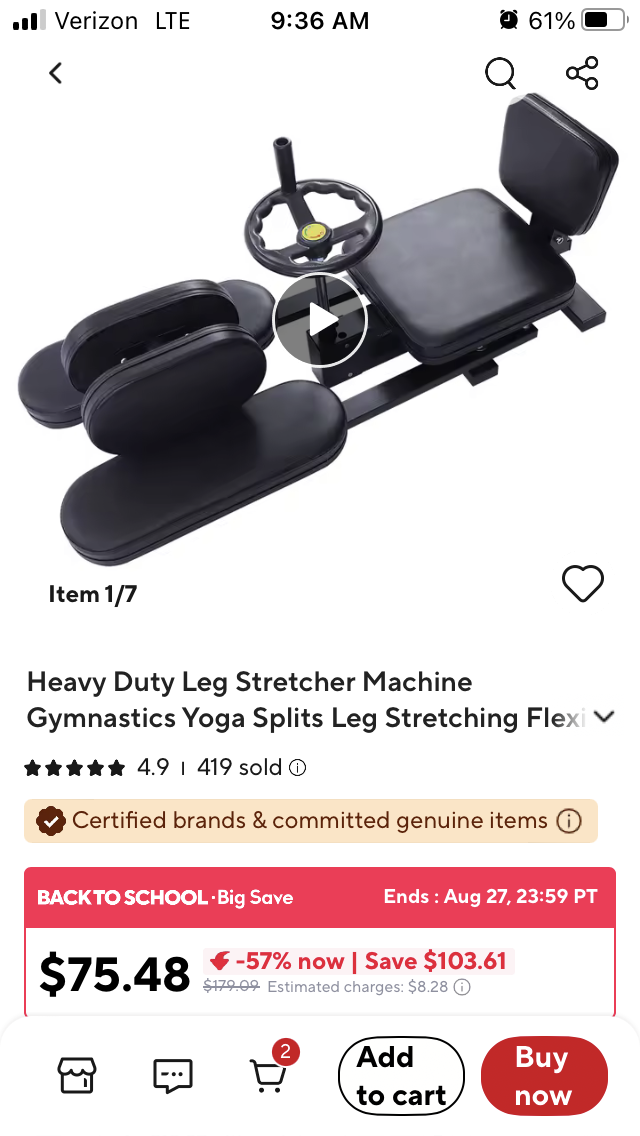Visit the seller's store page

[x=77, y=1075]
